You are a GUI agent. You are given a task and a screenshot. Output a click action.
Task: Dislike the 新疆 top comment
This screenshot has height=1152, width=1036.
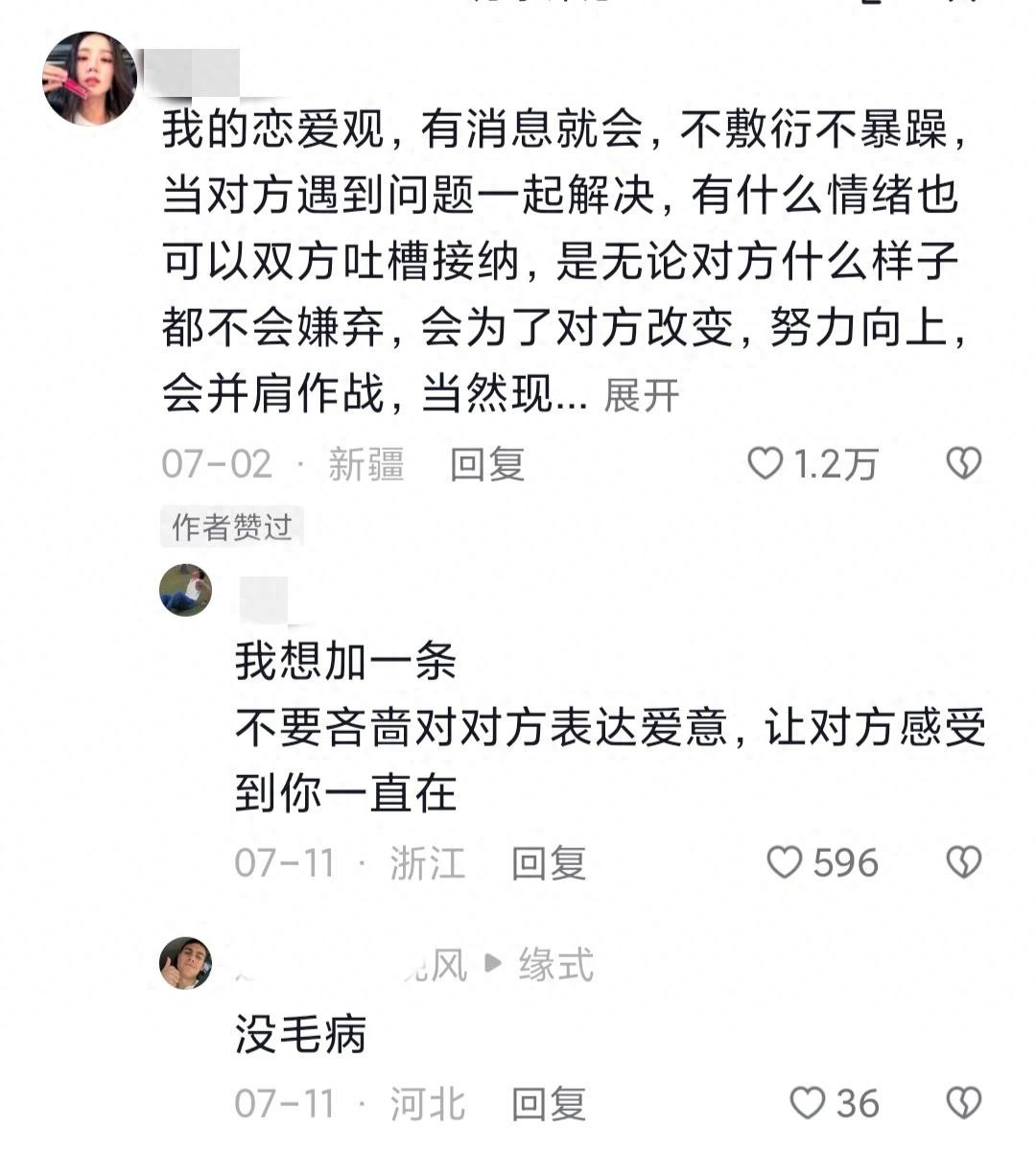pos(963,464)
